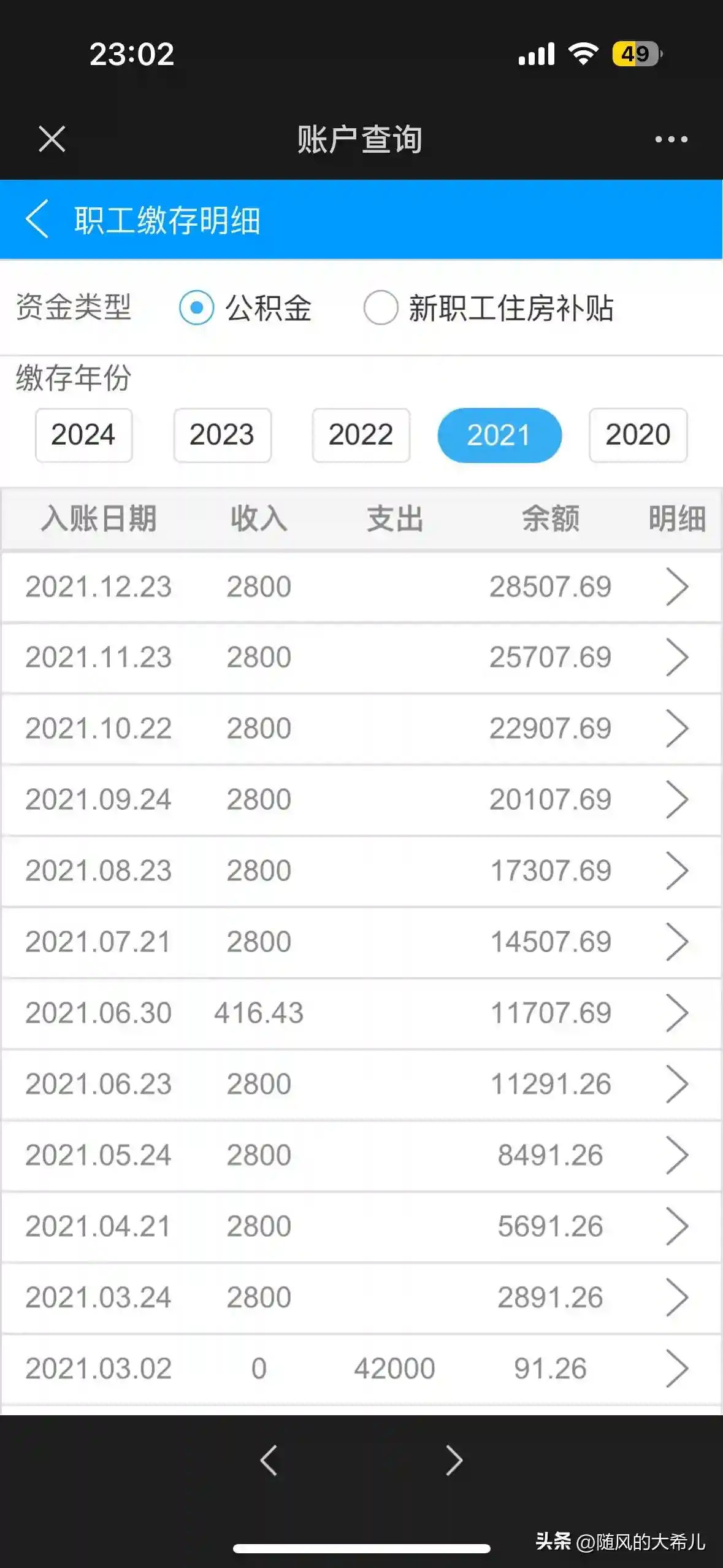This screenshot has height=1568, width=723.
Task: View the 2022 deposit records
Action: [x=361, y=435]
